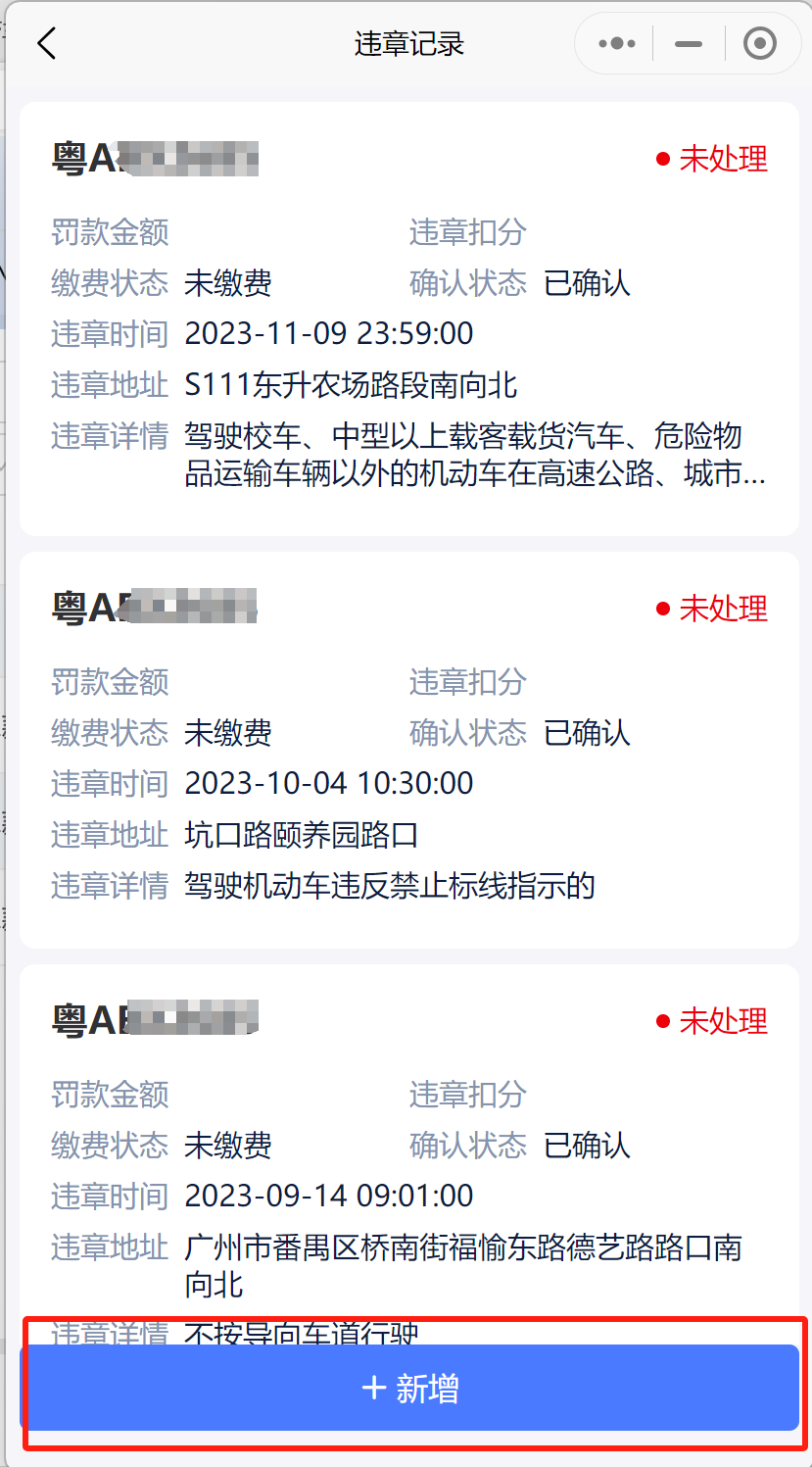The image size is (812, 1467).
Task: Minimize the mini program window
Action: [689, 44]
